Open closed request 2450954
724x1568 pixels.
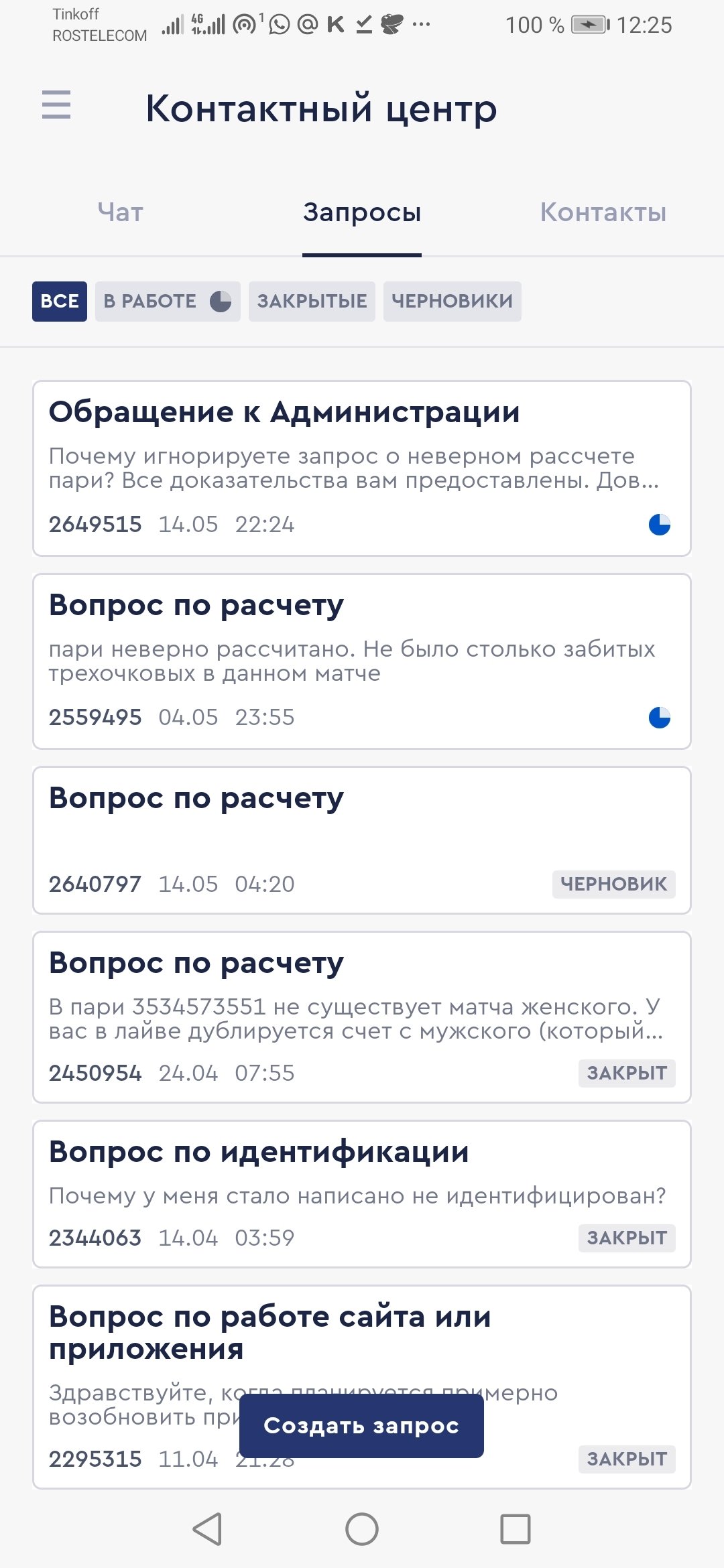coord(362,1017)
